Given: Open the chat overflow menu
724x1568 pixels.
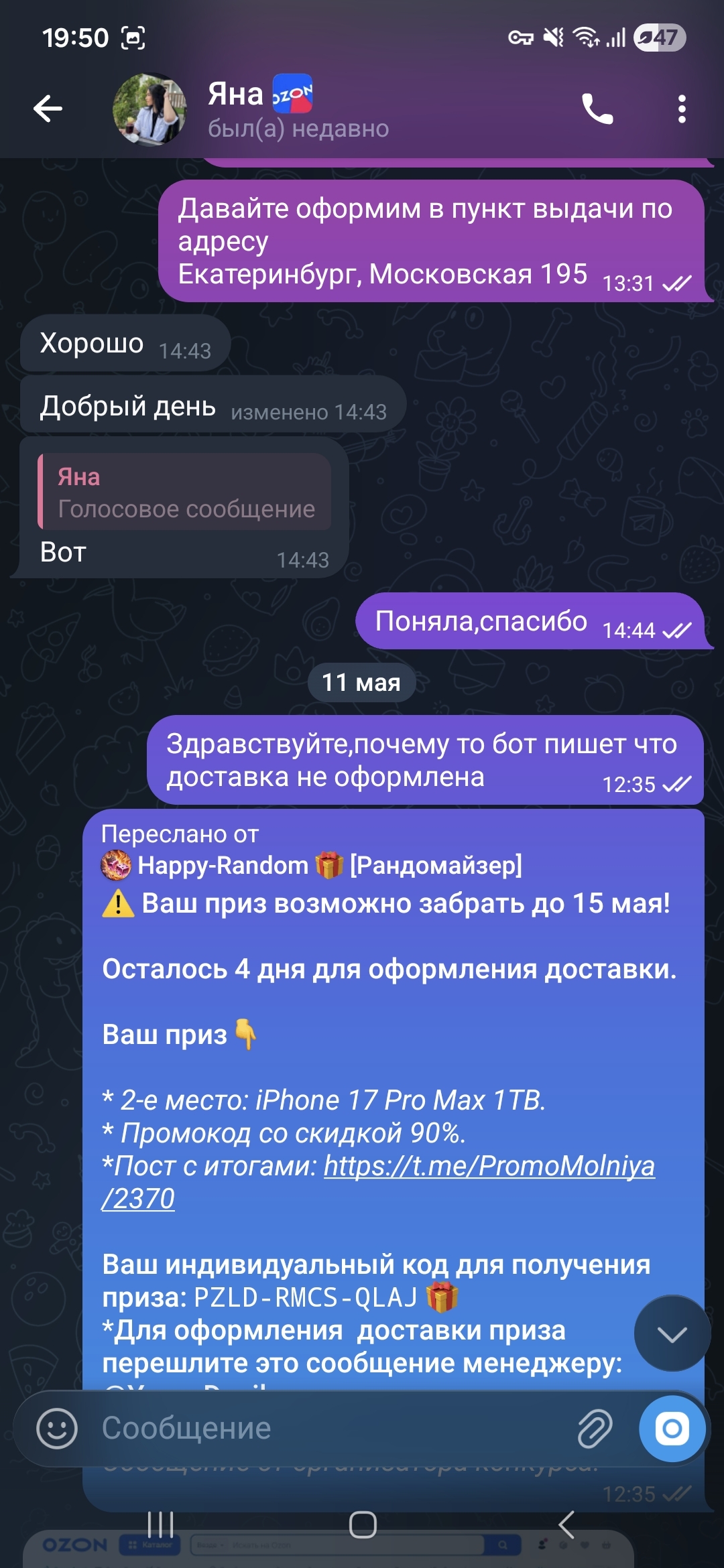Looking at the screenshot, I should (682, 109).
